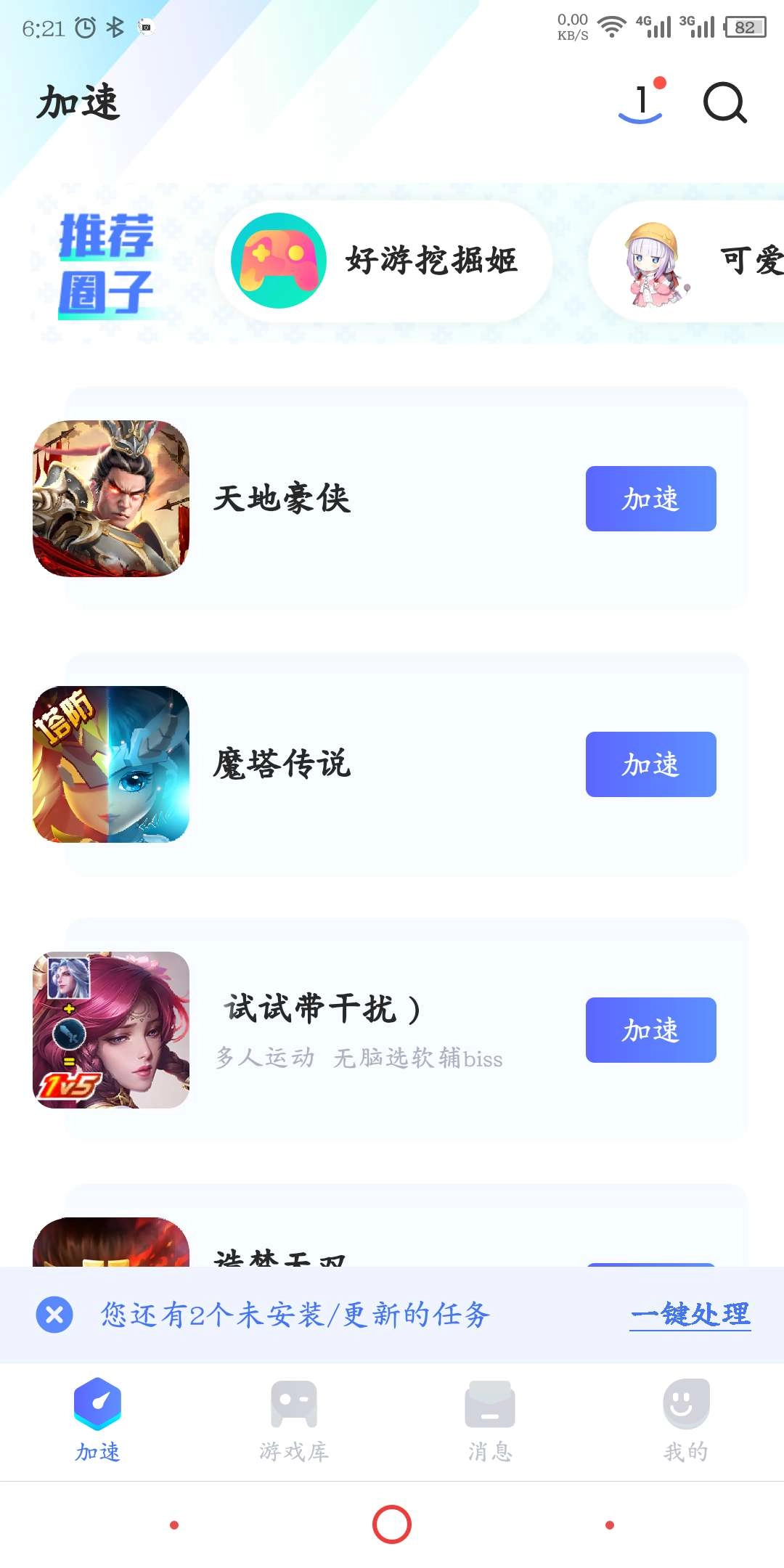This screenshot has width=784, height=1568.
Task: Open the 好游挖掘姬 circle
Action: (383, 261)
